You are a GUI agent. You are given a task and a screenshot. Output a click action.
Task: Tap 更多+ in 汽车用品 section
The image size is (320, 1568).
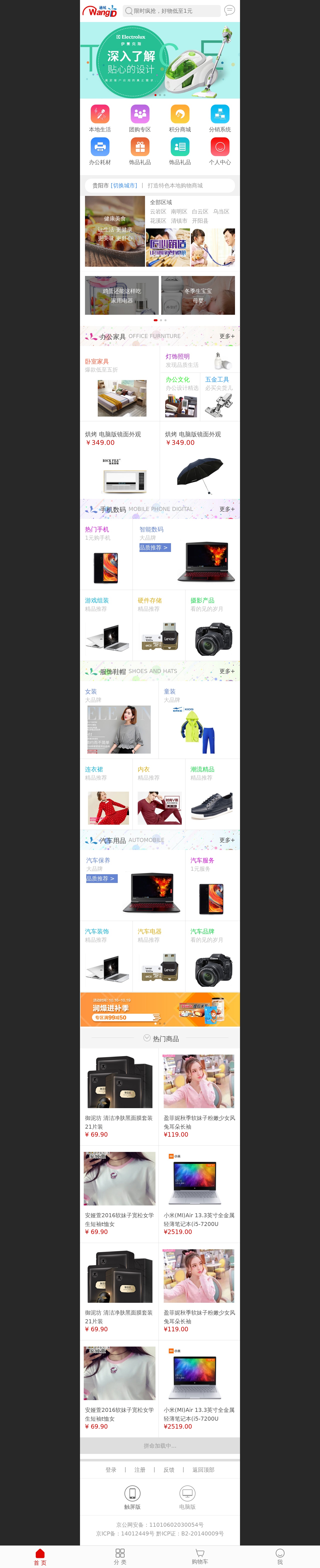coord(226,840)
